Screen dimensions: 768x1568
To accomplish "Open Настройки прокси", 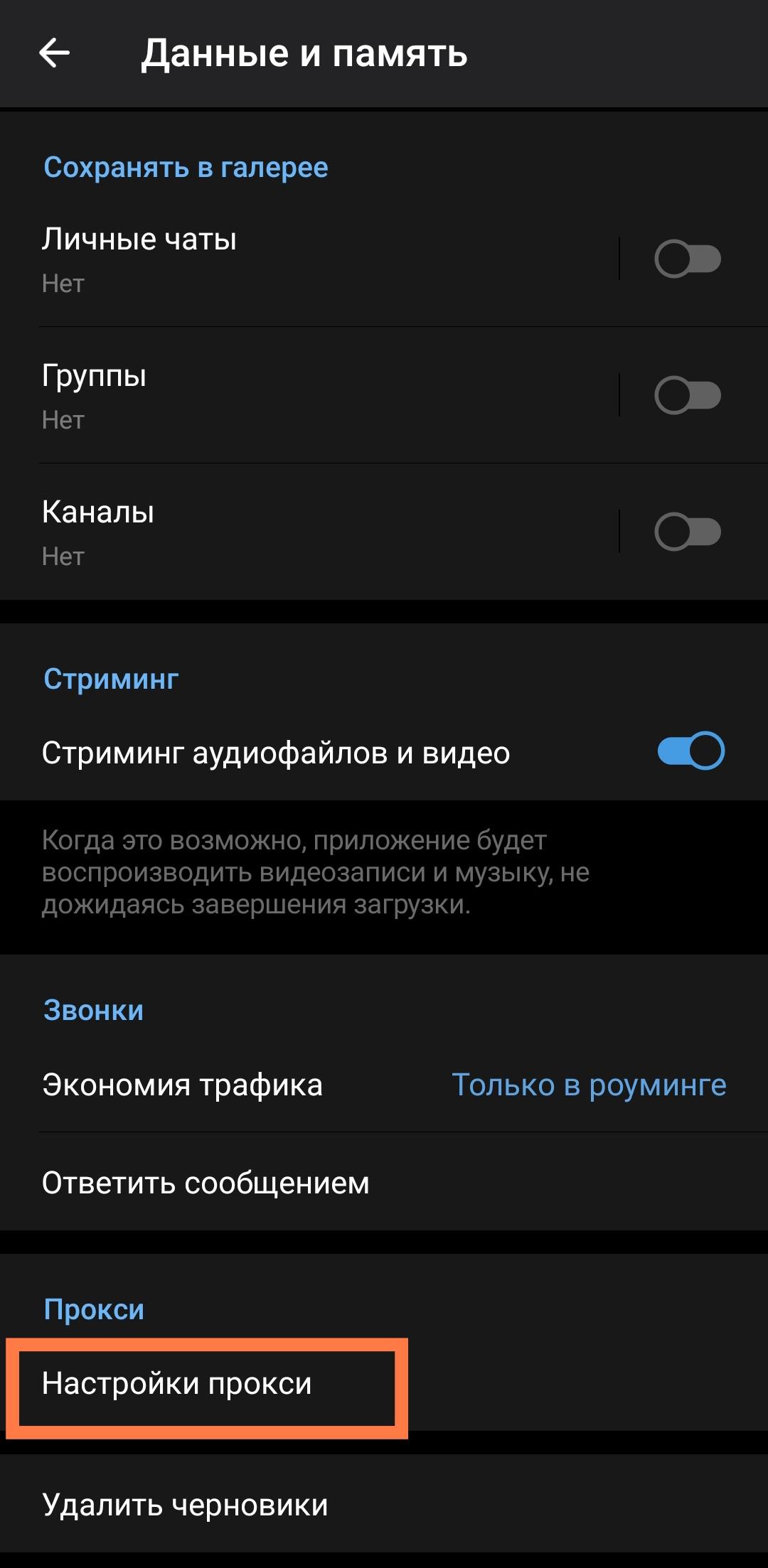I will point(206,1384).
